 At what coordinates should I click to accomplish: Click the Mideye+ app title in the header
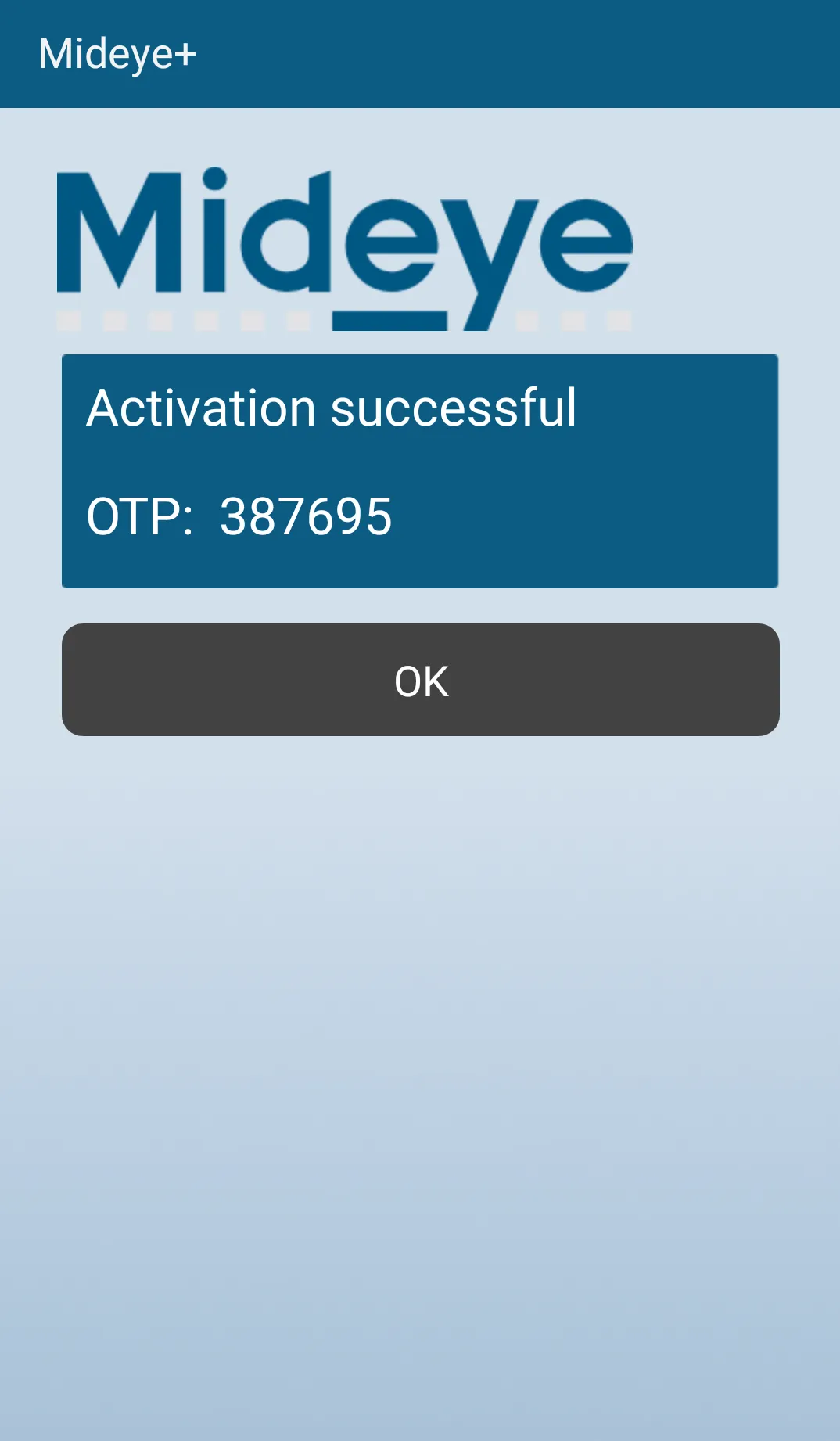117,53
